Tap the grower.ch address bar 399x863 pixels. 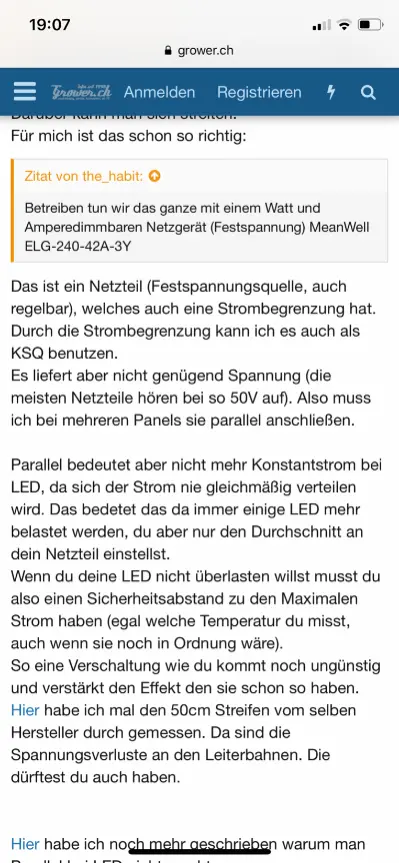pos(199,51)
